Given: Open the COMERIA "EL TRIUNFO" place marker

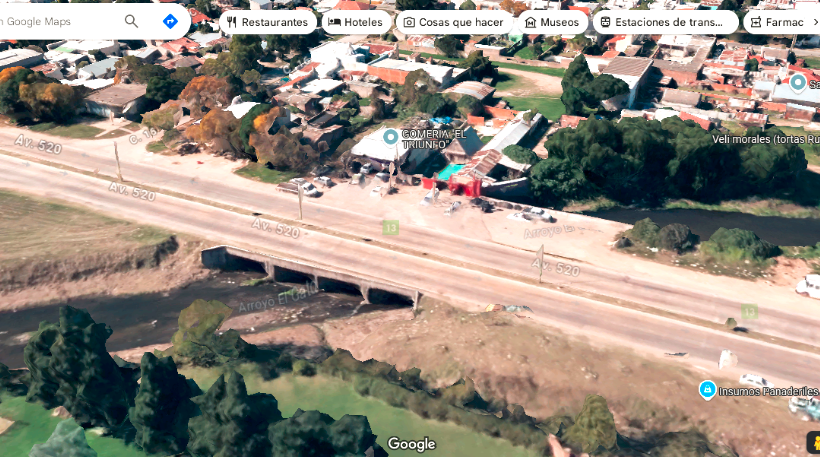Looking at the screenshot, I should point(390,136).
